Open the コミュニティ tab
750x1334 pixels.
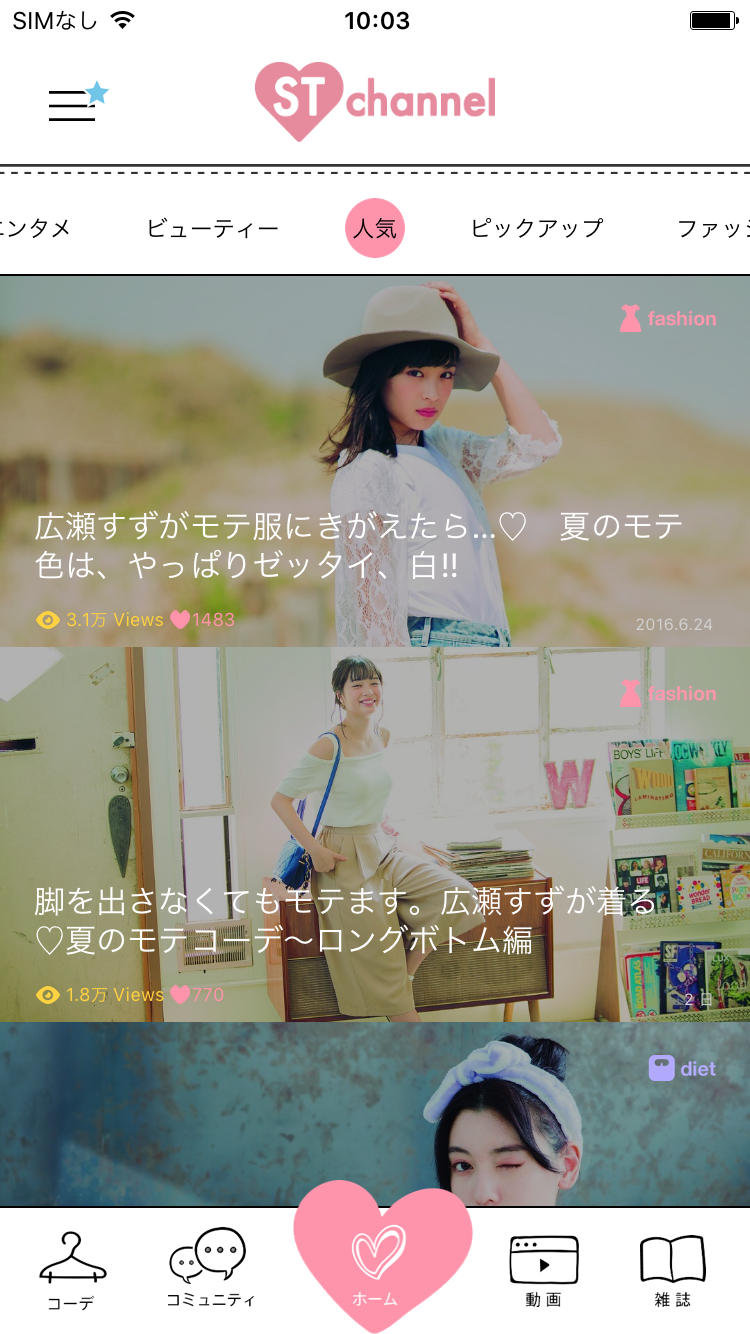pos(210,1270)
